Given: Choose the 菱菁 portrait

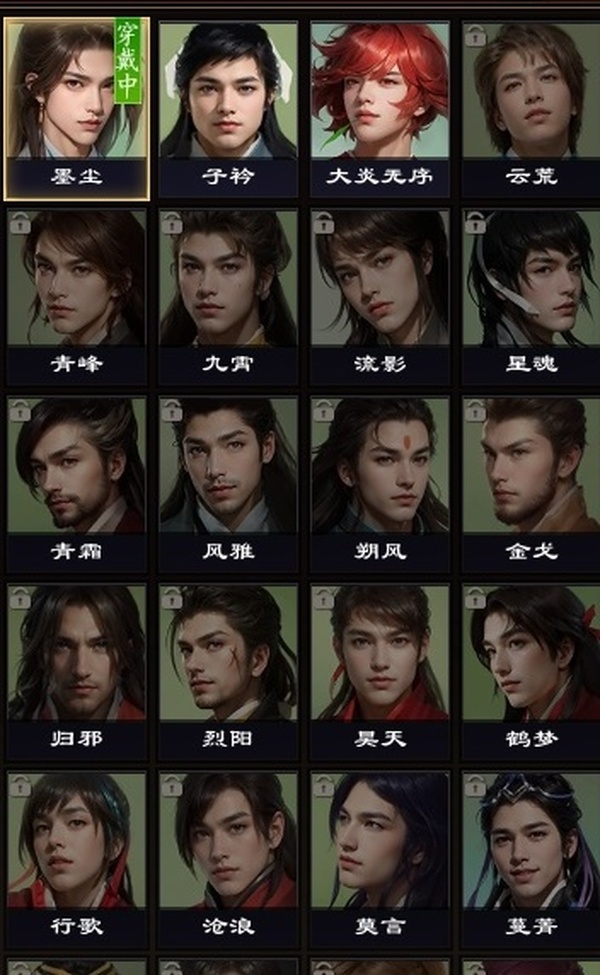Looking at the screenshot, I should pos(531,840).
